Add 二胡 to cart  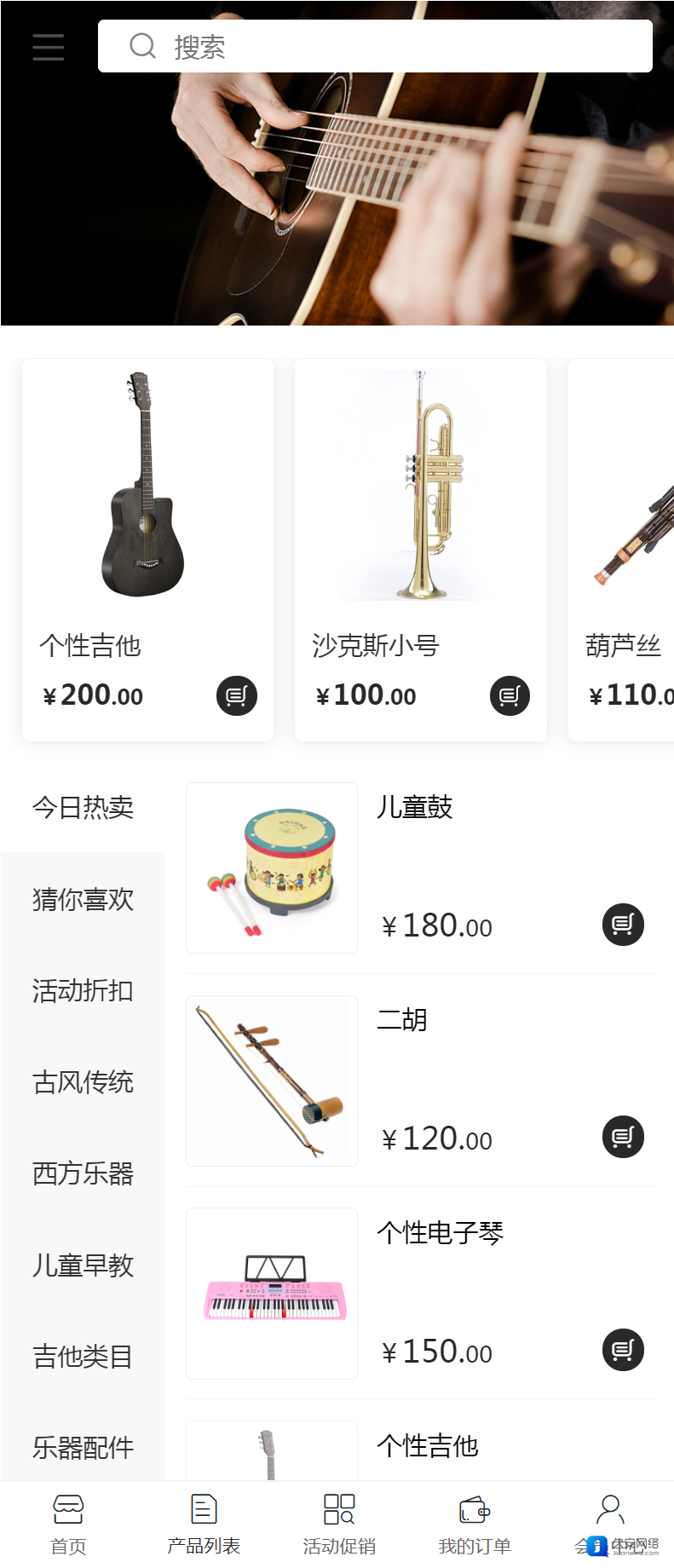(x=623, y=1137)
